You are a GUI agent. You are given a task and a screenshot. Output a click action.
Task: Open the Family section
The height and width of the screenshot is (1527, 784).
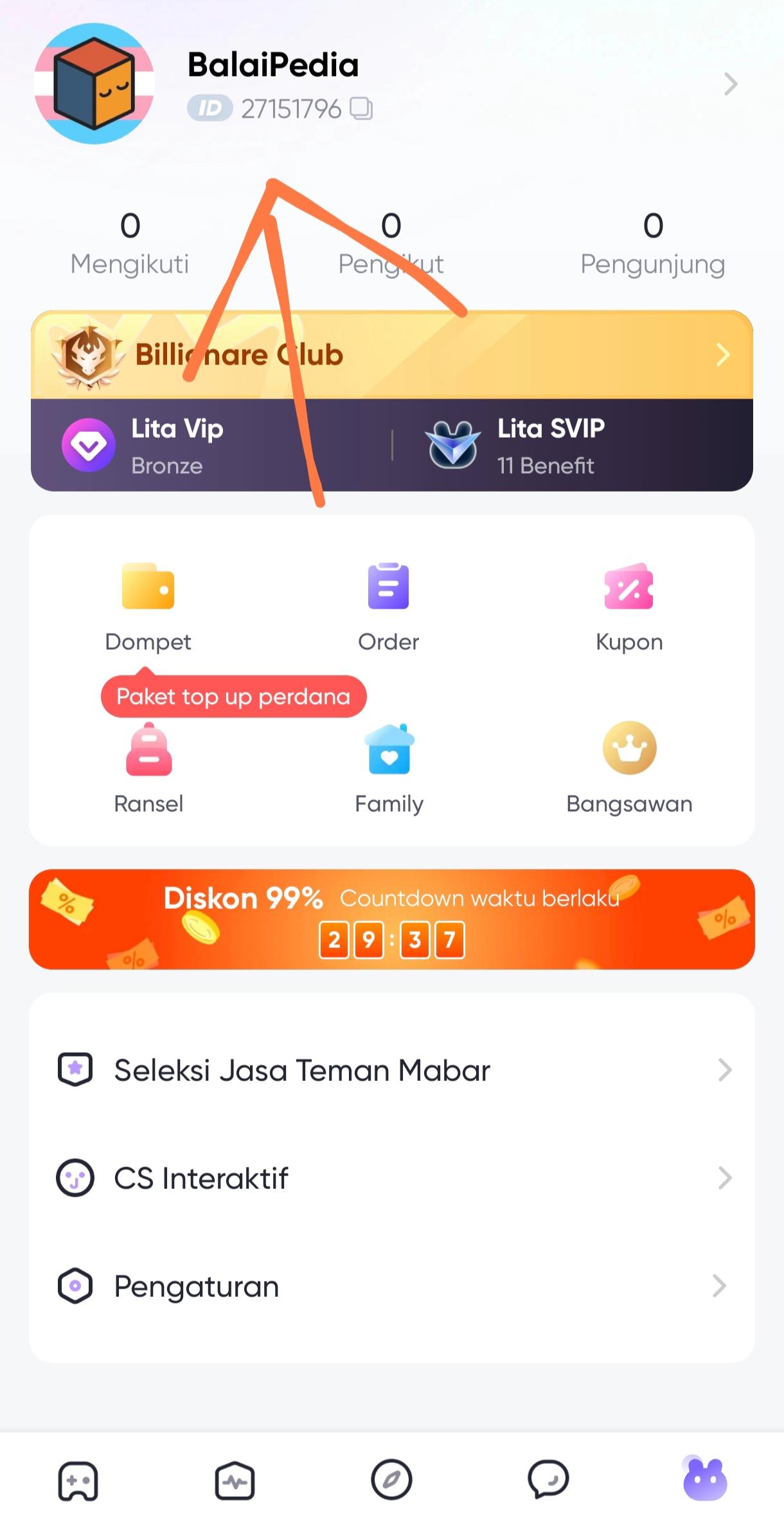(389, 768)
